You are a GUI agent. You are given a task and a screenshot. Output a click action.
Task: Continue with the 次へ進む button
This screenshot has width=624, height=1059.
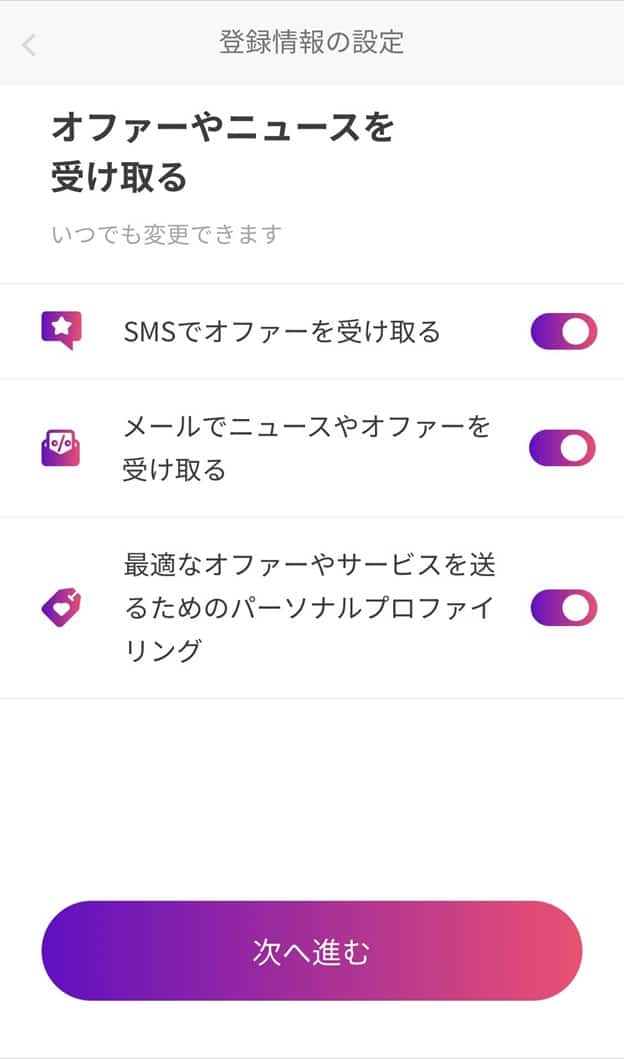(311, 951)
